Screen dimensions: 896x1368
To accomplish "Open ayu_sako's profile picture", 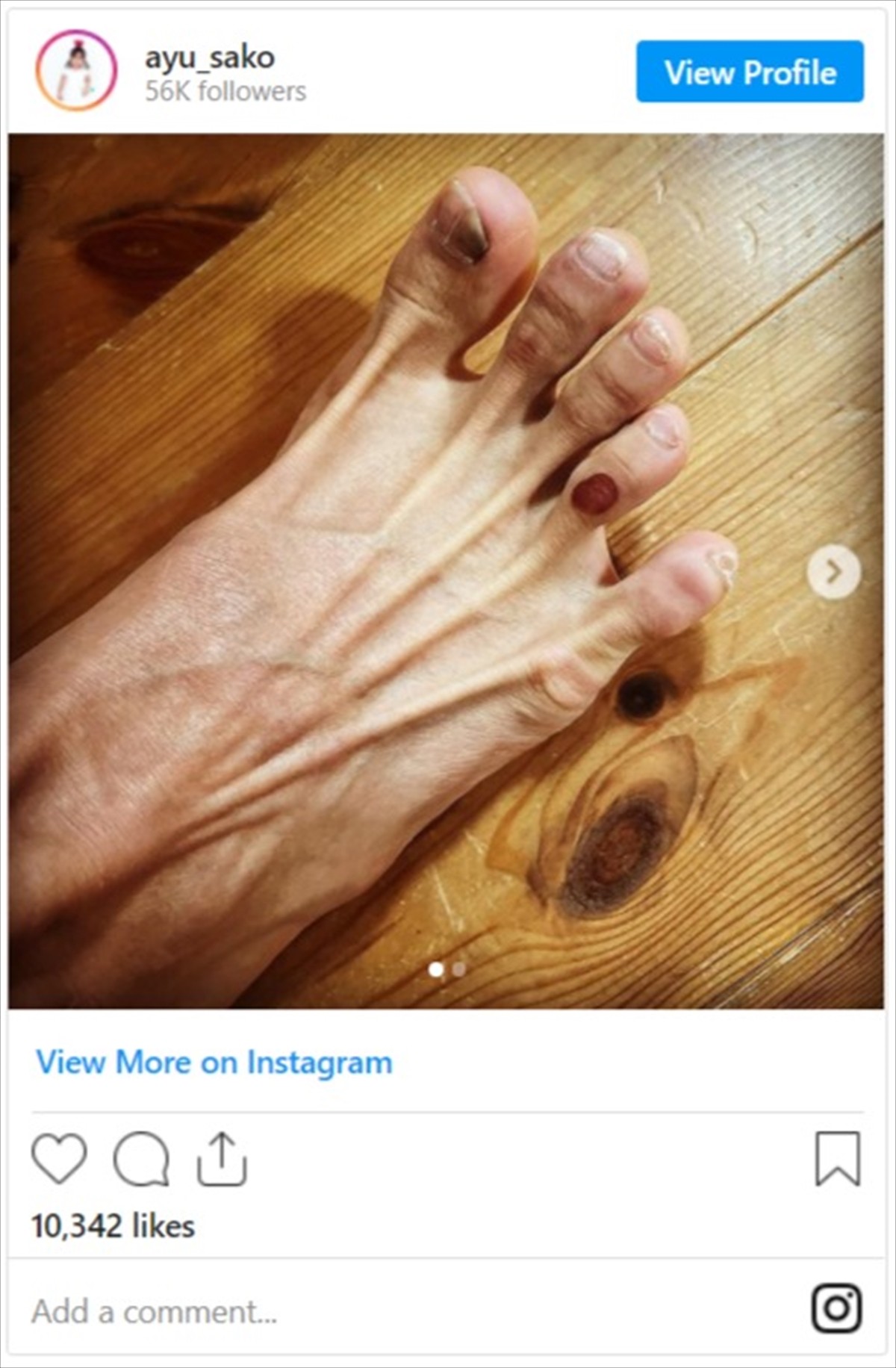I will (75, 71).
